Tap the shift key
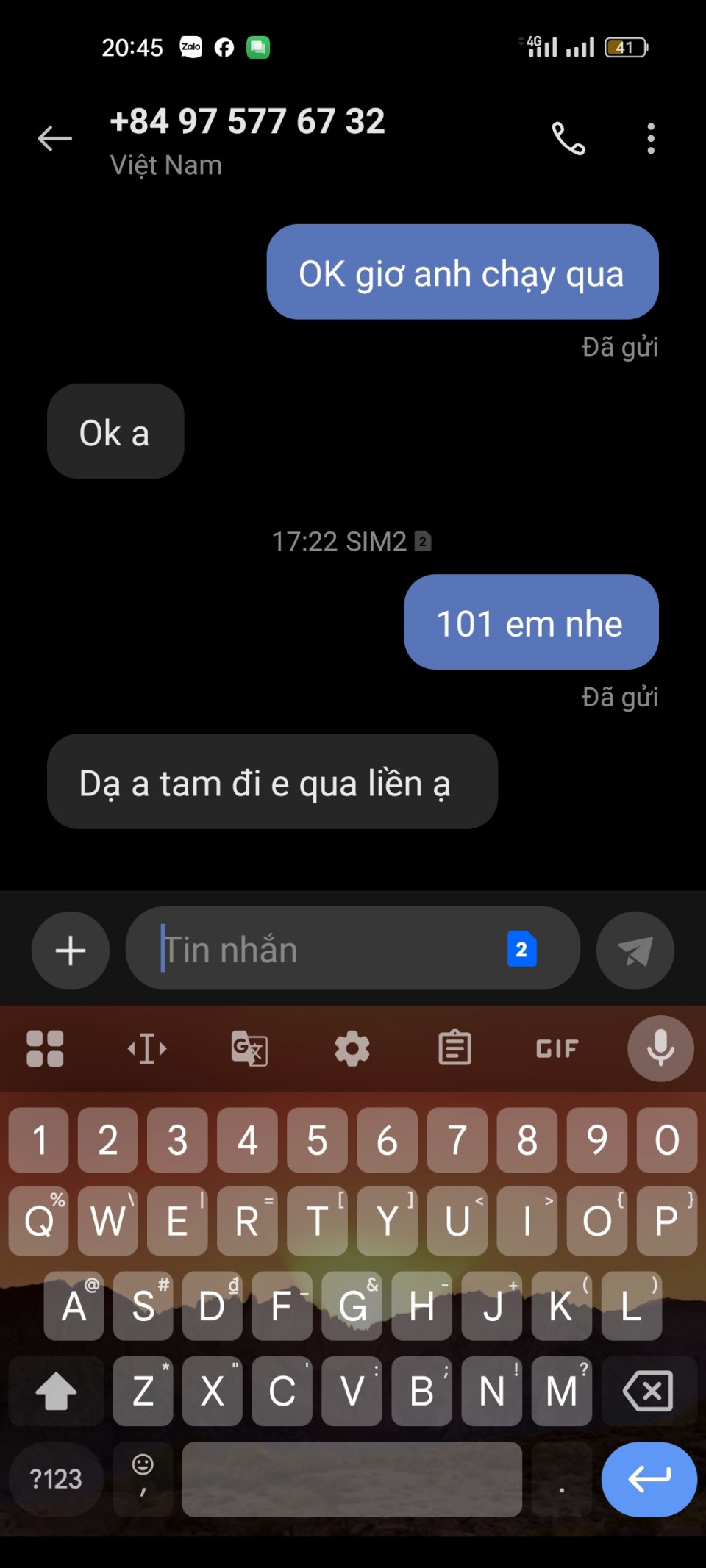Viewport: 706px width, 1568px height. [56, 1391]
